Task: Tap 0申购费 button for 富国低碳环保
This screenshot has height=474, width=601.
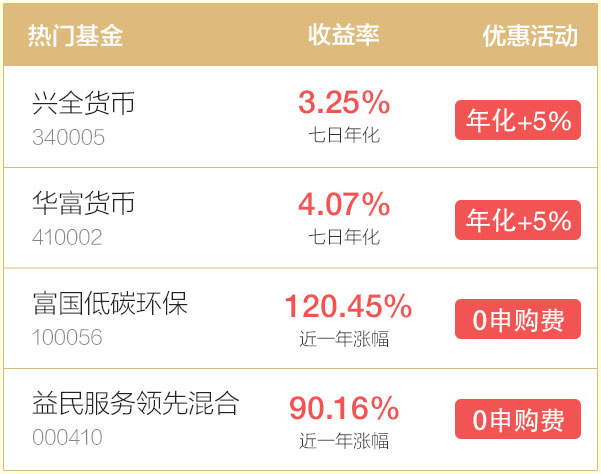Action: tap(518, 320)
